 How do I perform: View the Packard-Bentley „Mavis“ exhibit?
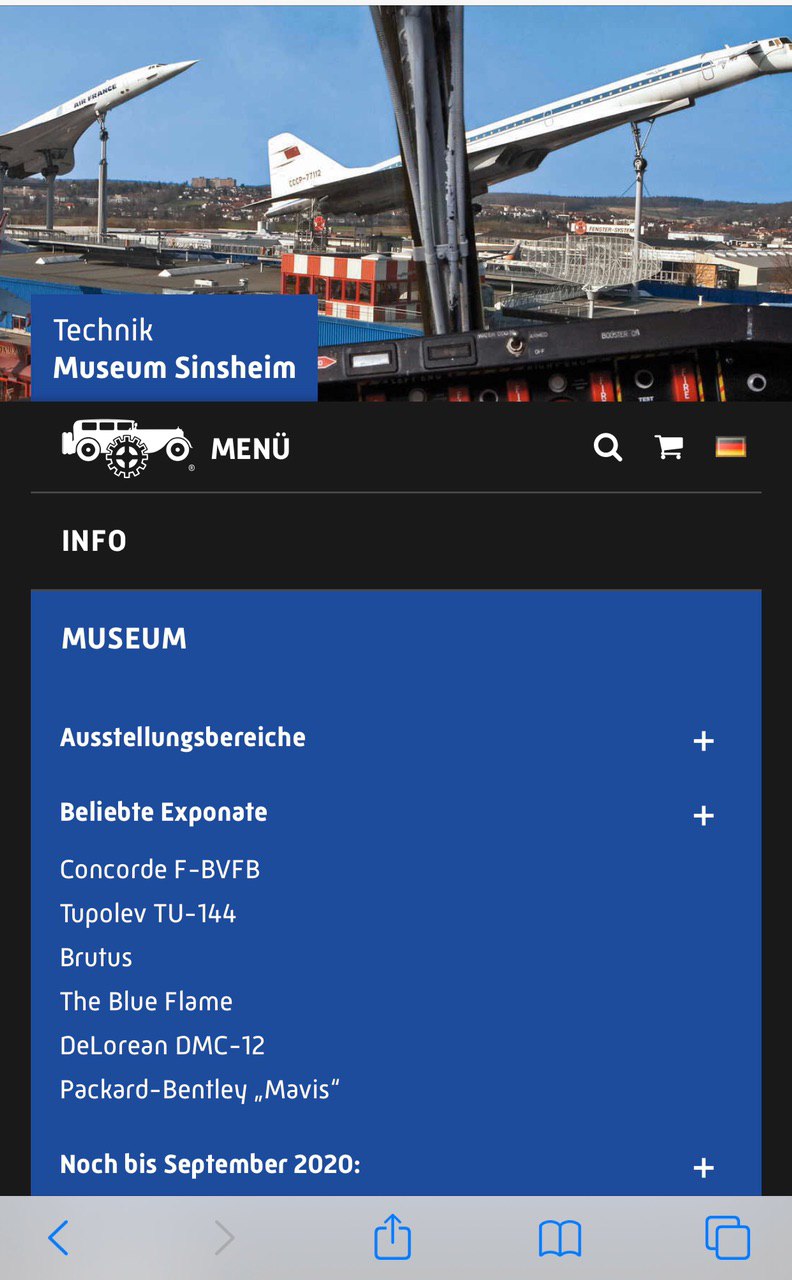[x=200, y=1090]
